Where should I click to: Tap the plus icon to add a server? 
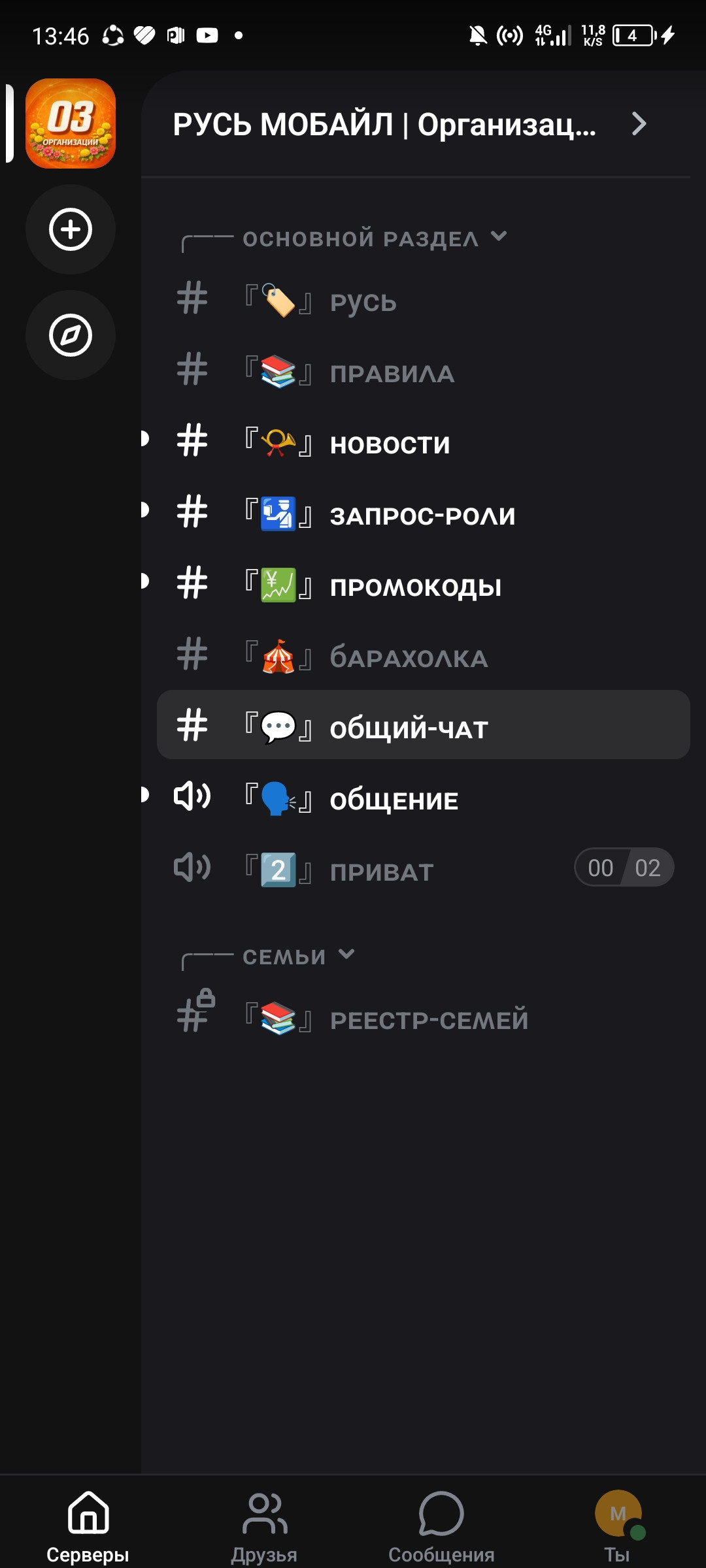(x=71, y=230)
